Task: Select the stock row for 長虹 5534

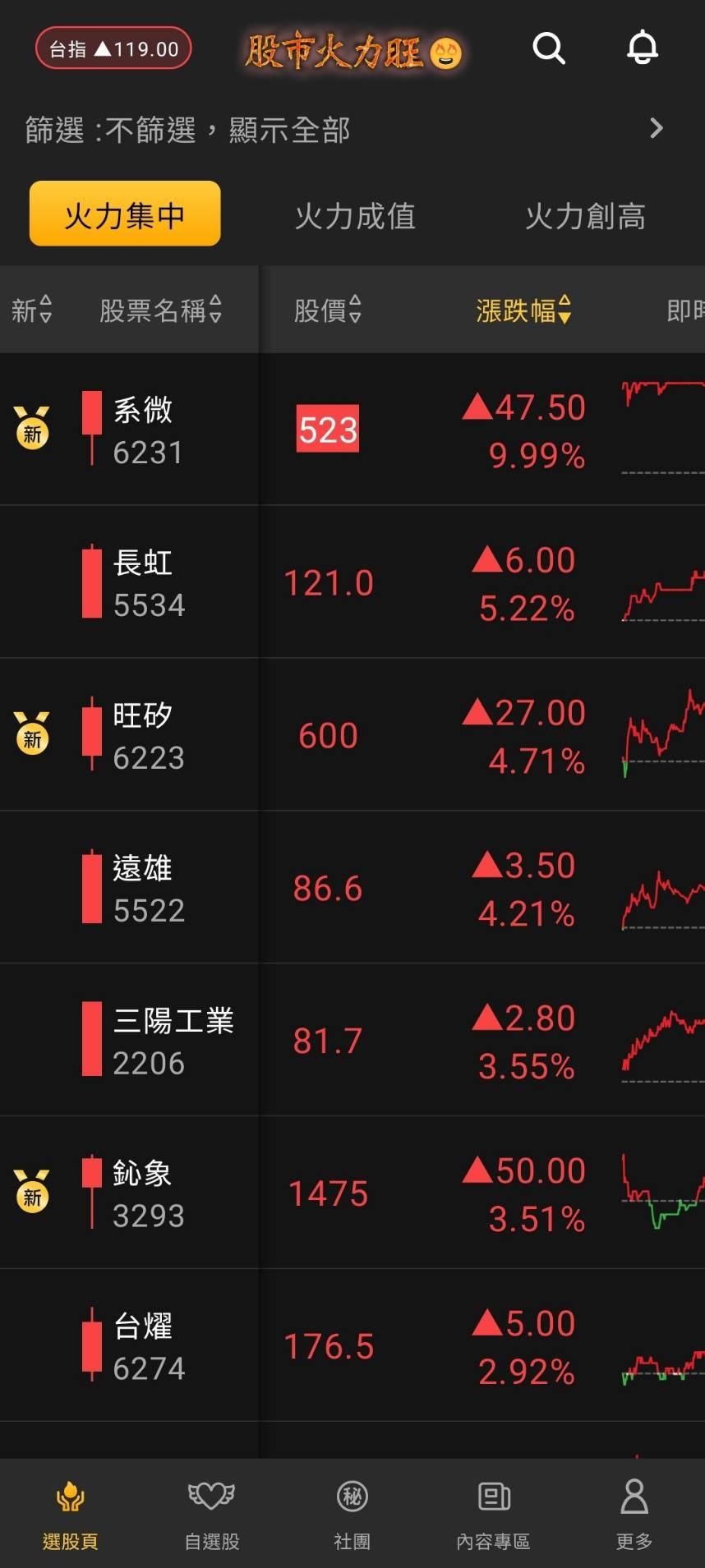Action: 148,582
